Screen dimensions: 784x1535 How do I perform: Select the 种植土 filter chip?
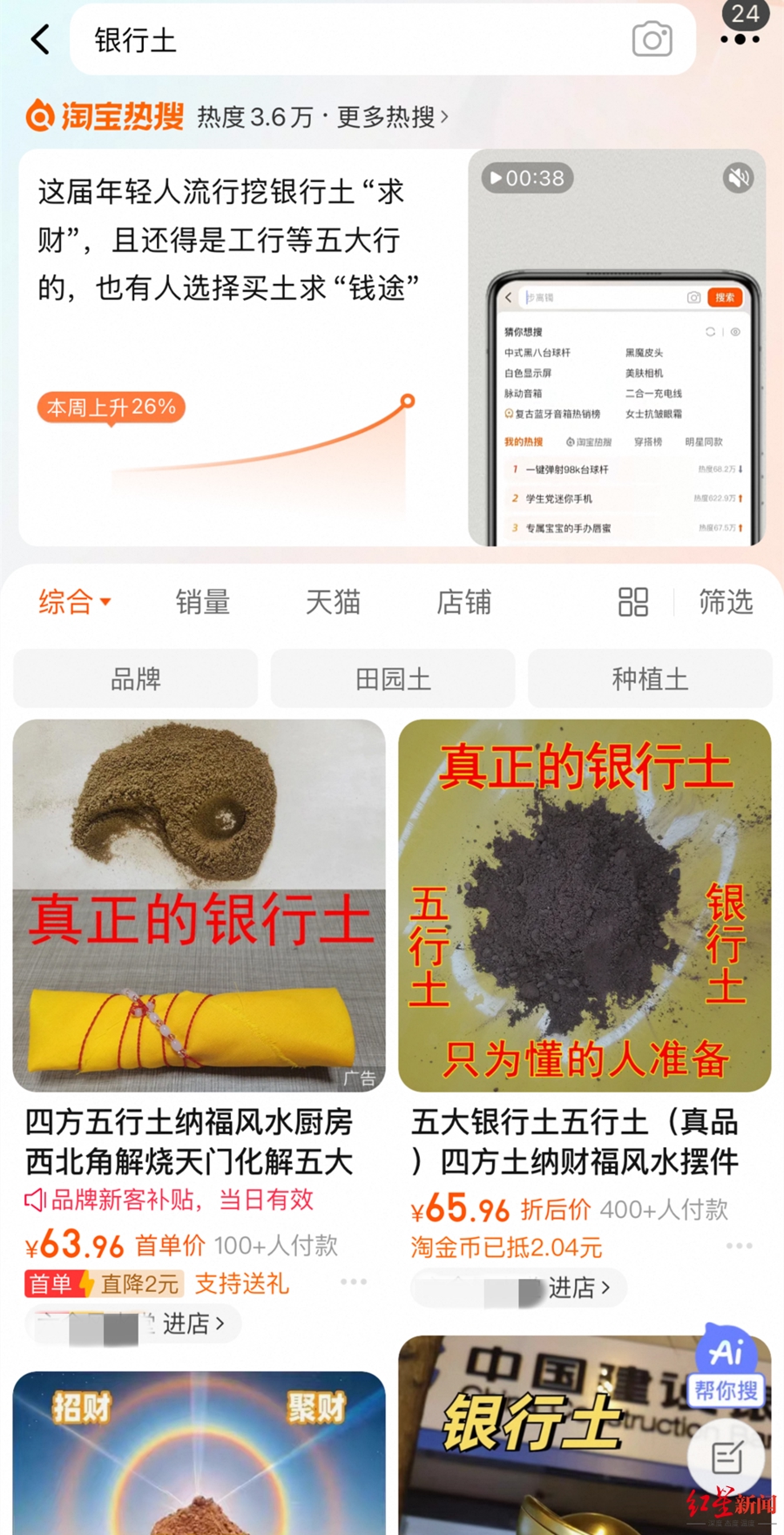650,679
